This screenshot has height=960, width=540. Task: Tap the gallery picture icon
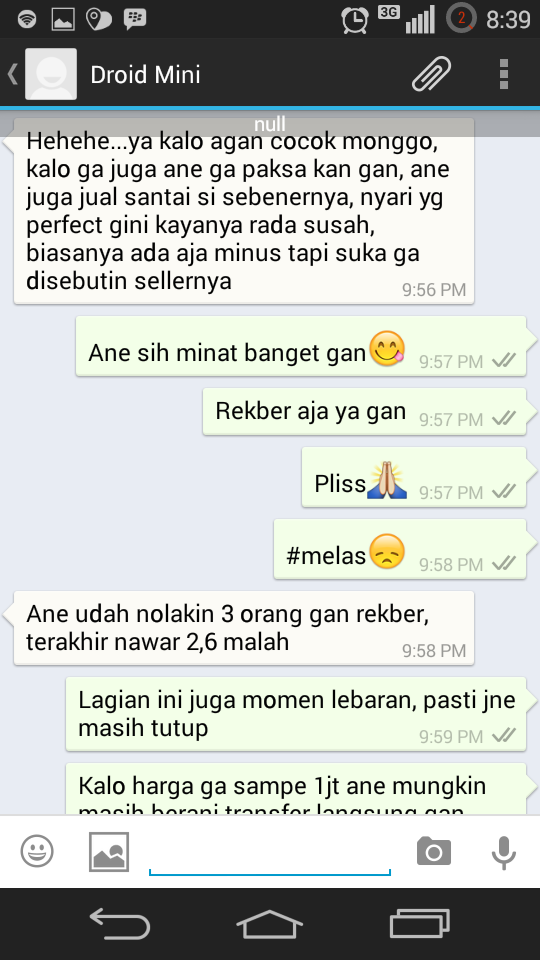109,852
